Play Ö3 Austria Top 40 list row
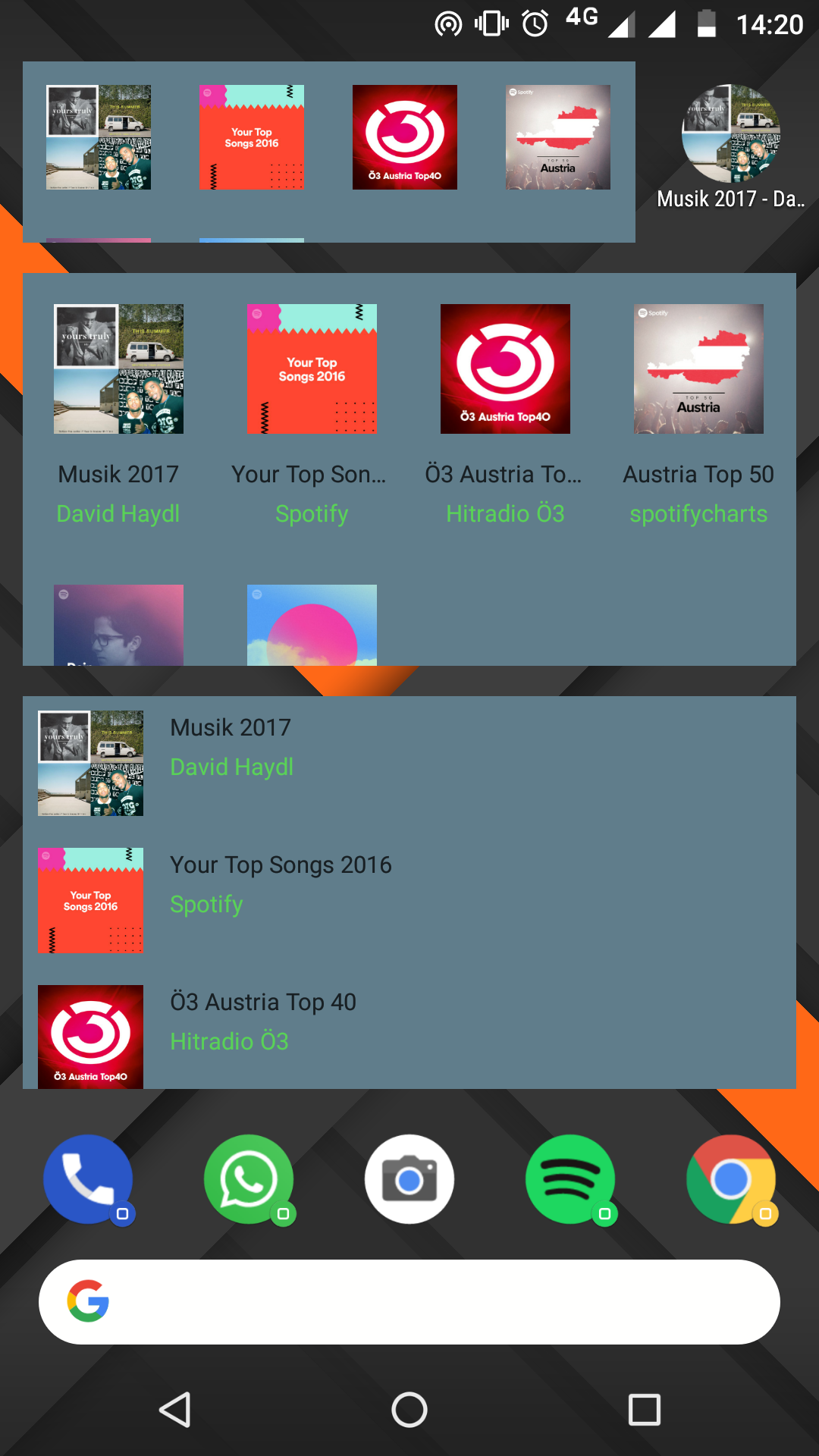Screen dimensions: 819x1456 pos(409,1036)
